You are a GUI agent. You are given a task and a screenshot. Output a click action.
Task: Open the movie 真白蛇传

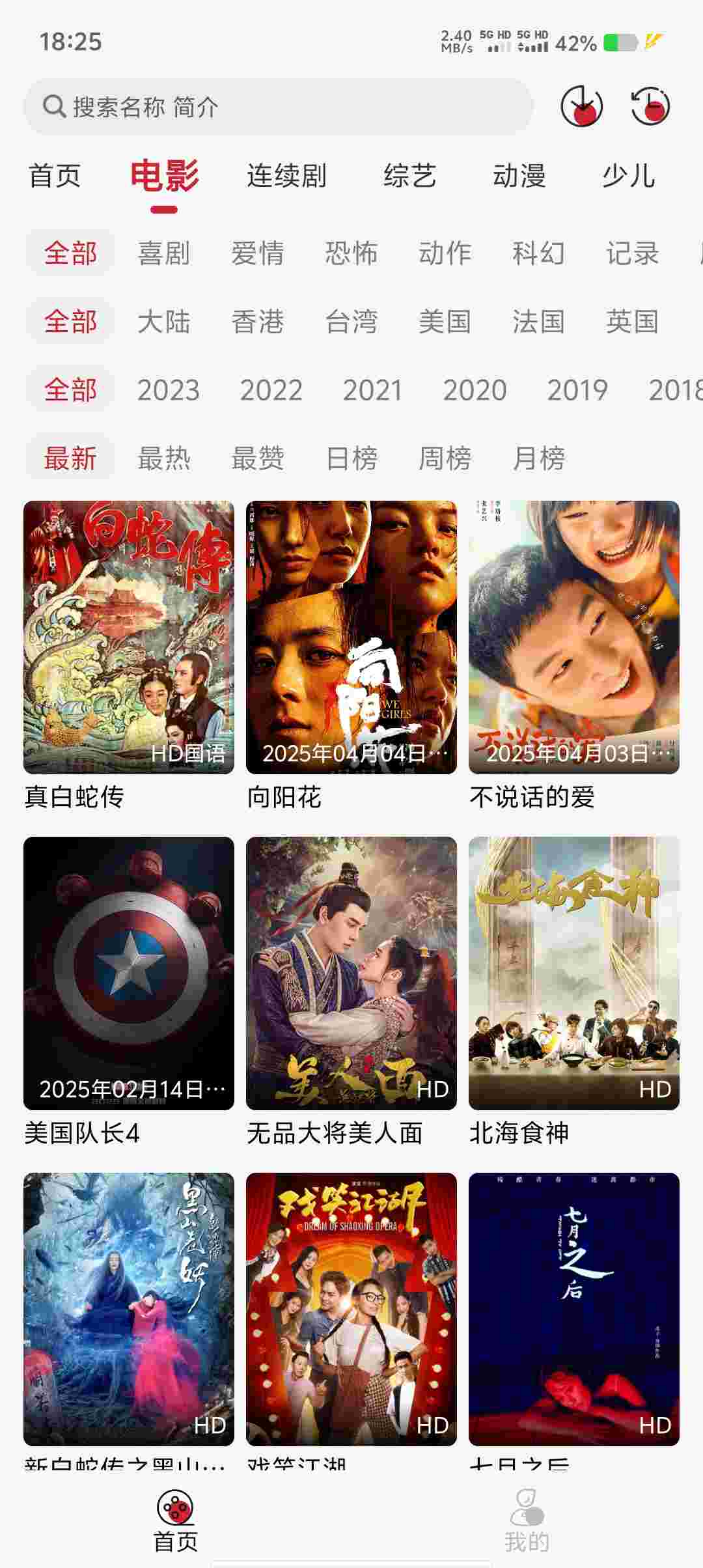(129, 637)
